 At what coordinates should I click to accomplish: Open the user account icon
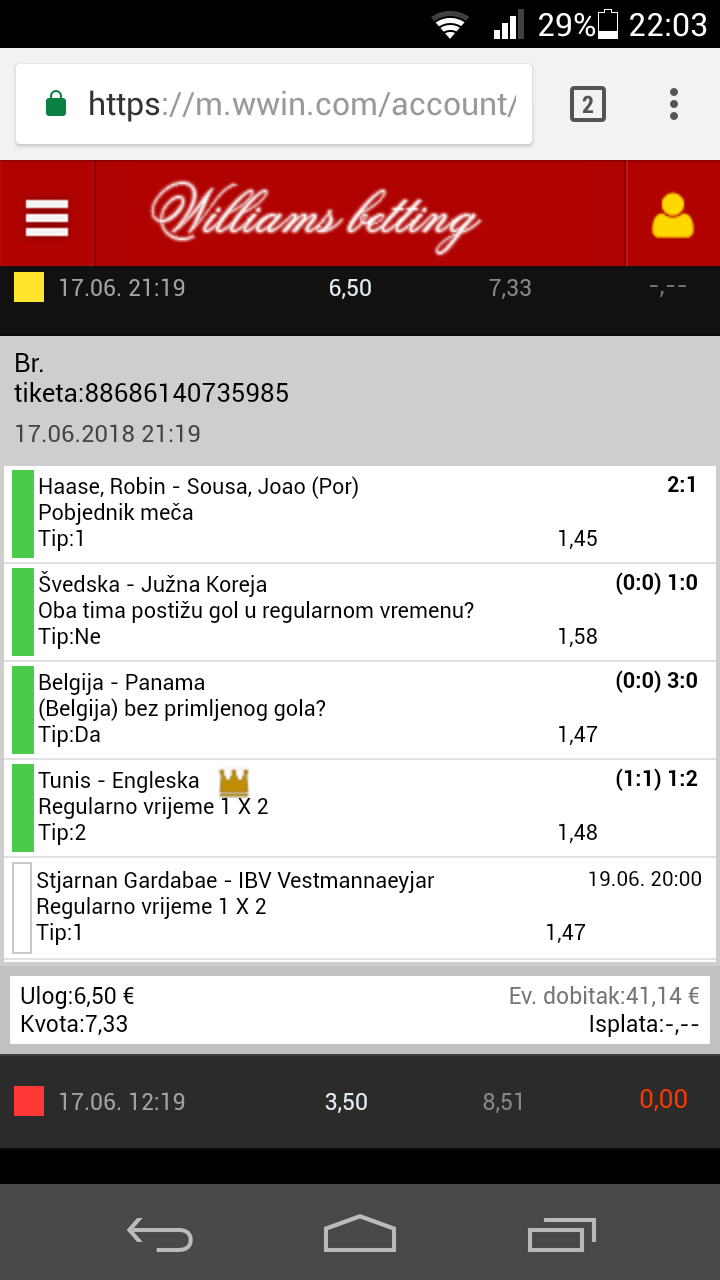click(x=672, y=215)
